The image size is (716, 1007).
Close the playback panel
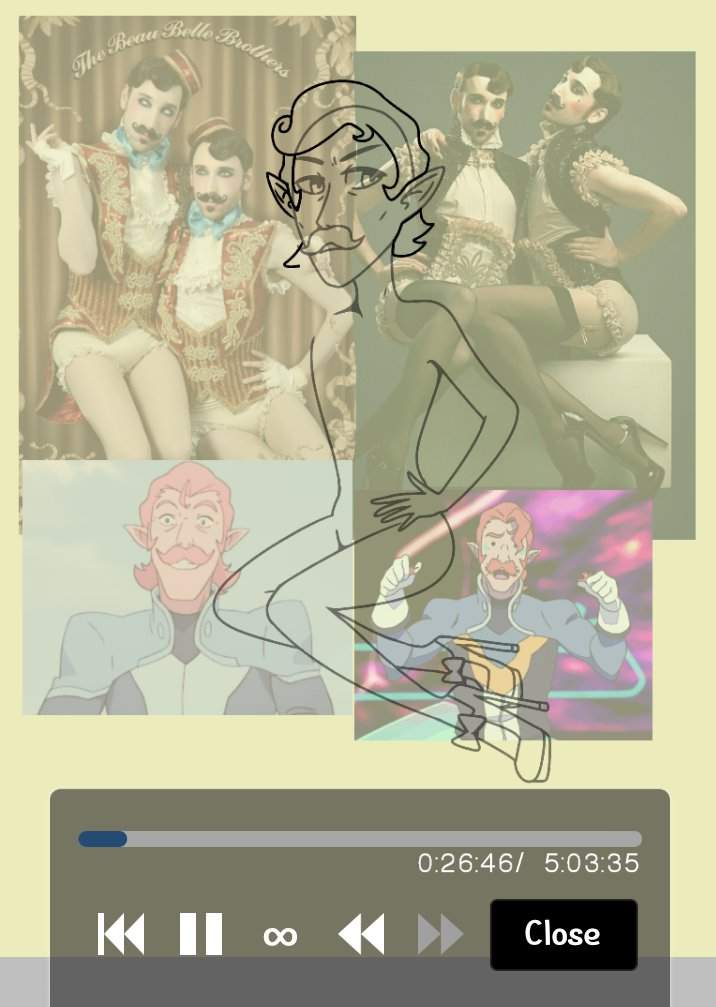coord(563,934)
